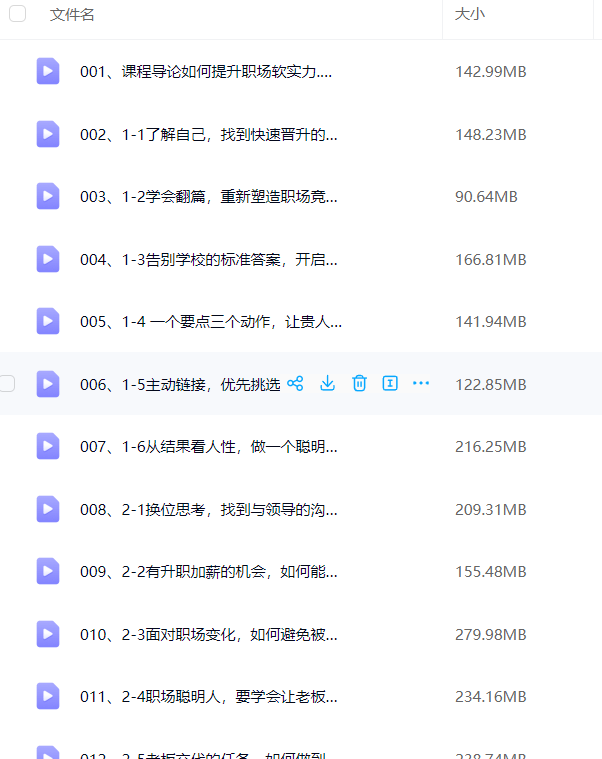This screenshot has height=759, width=602.
Task: Tick the select-all checkbox by 文件名
Action: tap(18, 14)
